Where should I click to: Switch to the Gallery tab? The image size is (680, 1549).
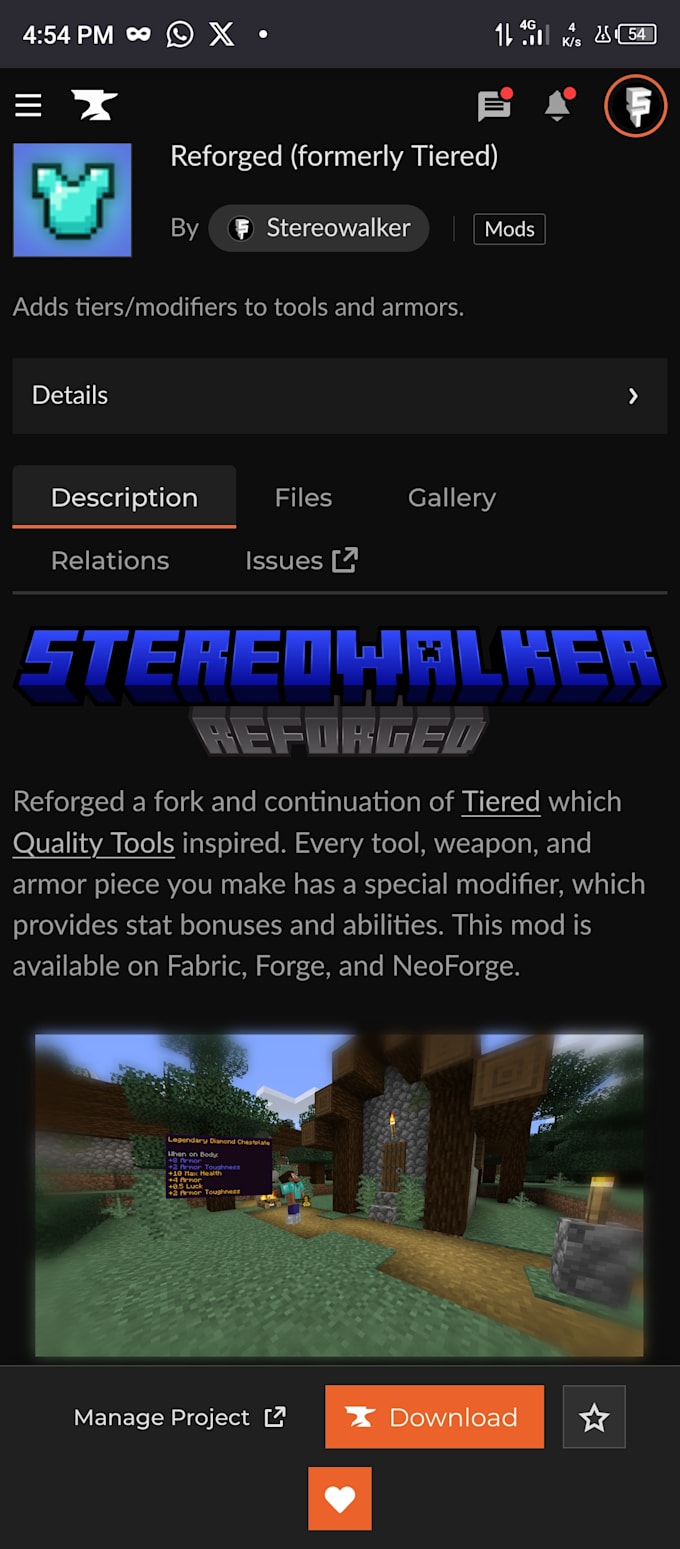(x=452, y=497)
